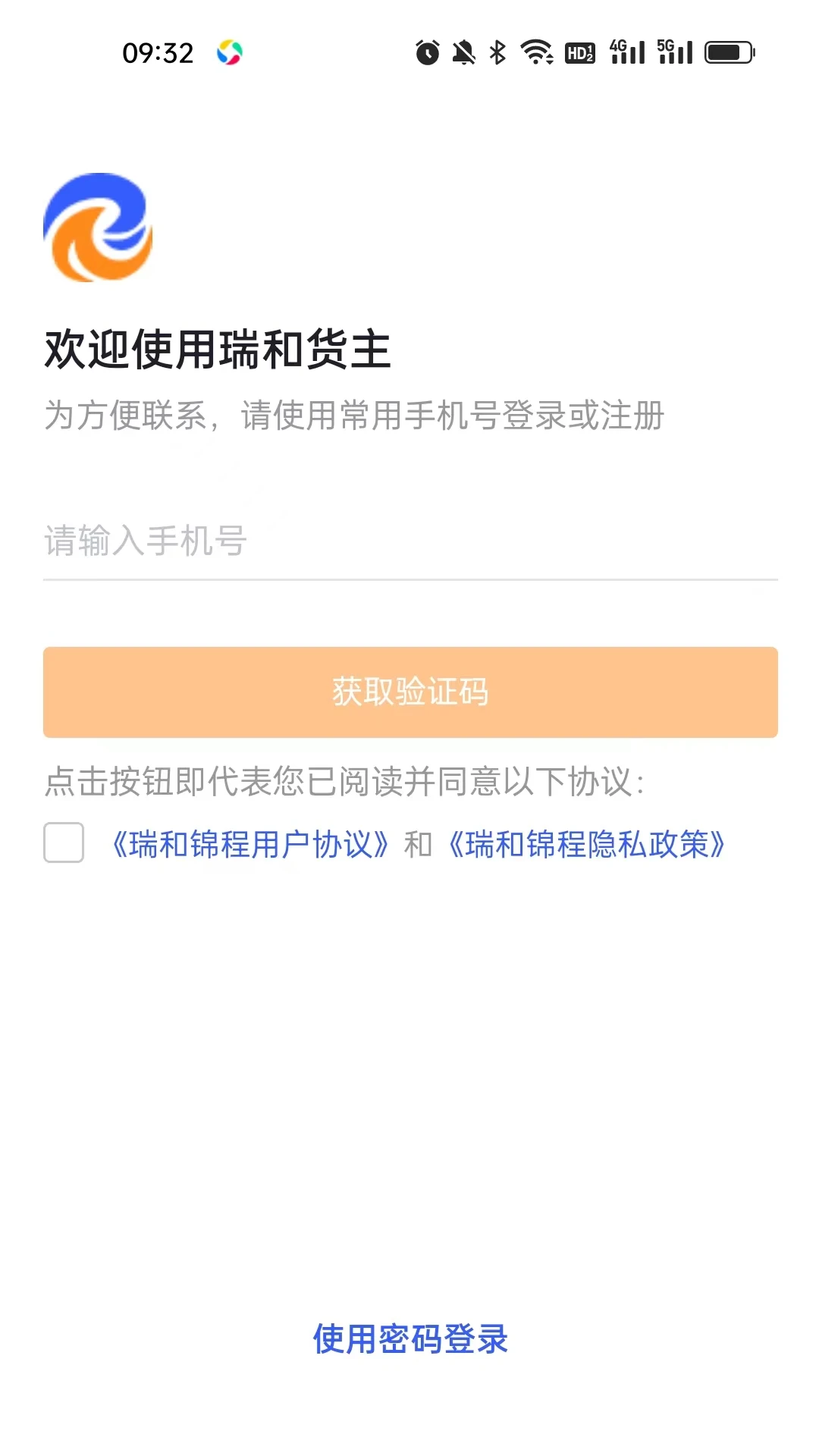Tap the colorful swirl icon beside the clock
This screenshot has height=1456, width=819.
(x=231, y=52)
